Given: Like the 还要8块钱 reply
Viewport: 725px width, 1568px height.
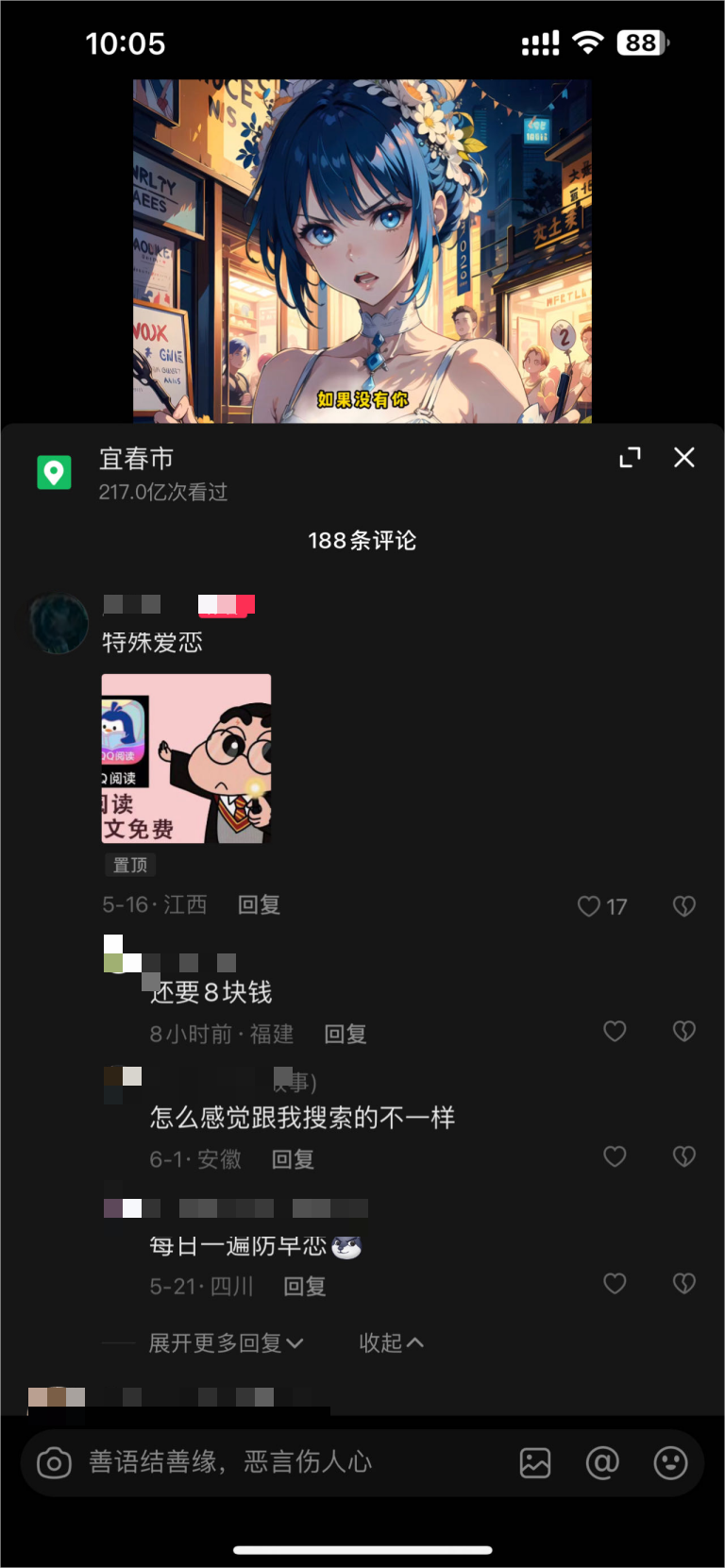Looking at the screenshot, I should (615, 1032).
